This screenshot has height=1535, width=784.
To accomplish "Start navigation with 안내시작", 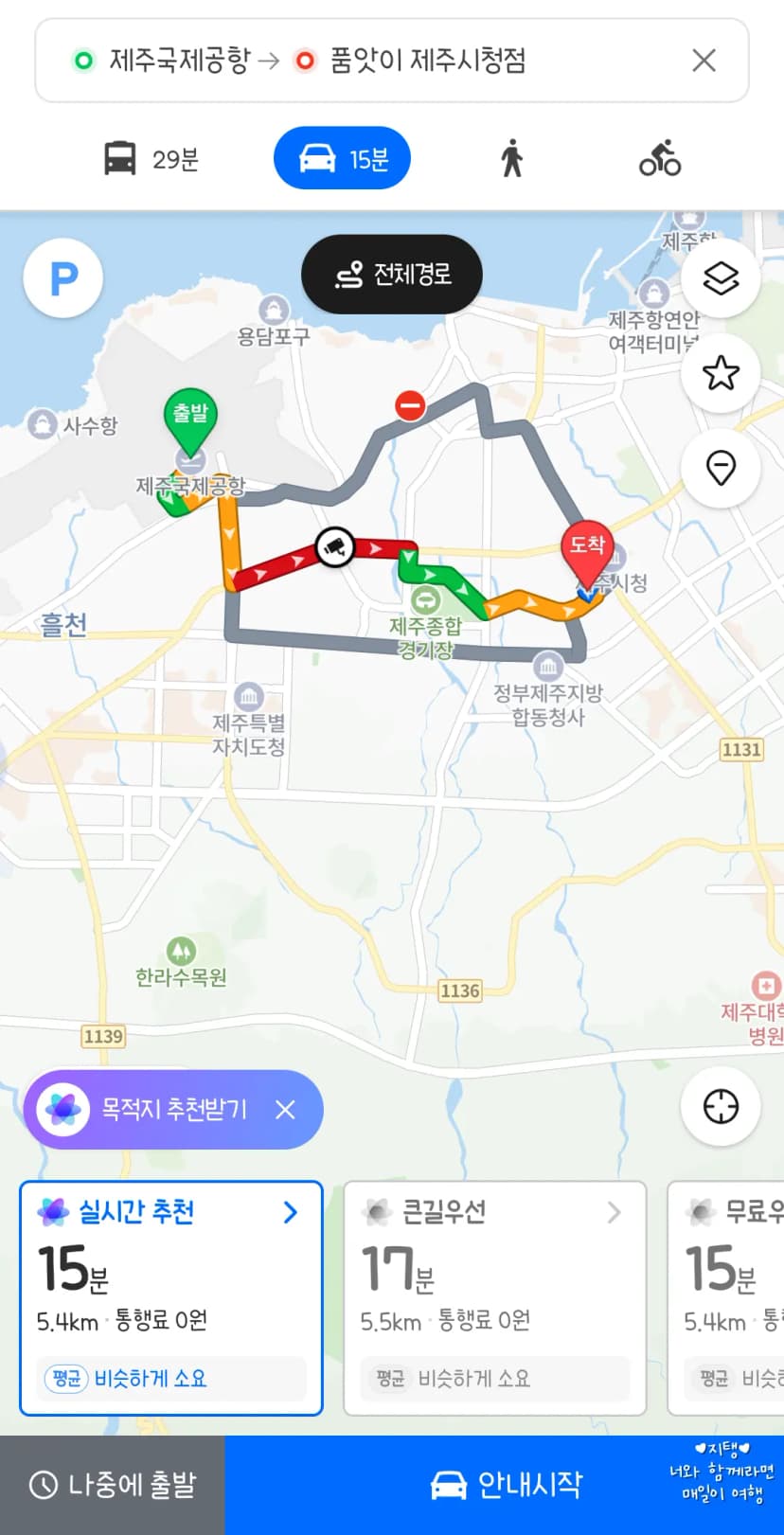I will pyautogui.click(x=505, y=1485).
